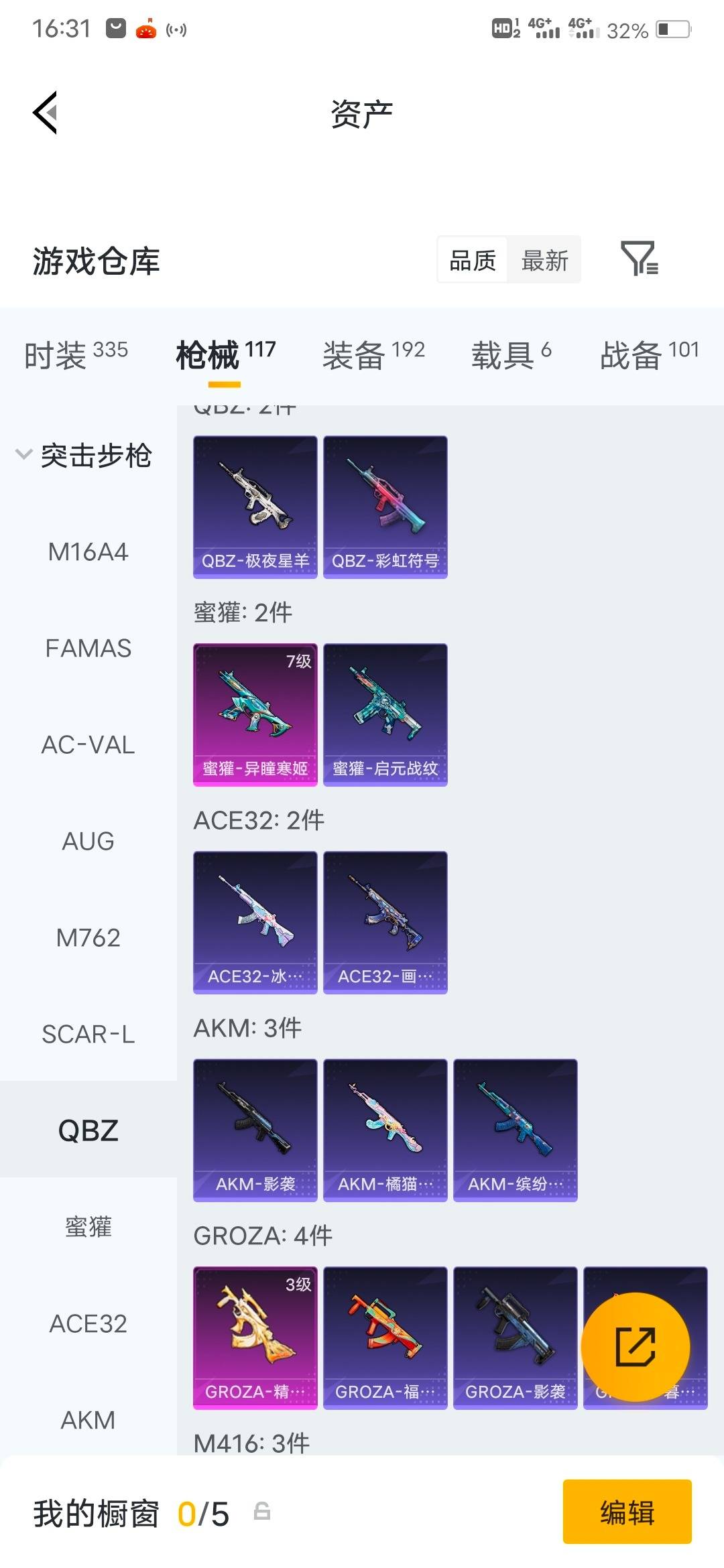Viewport: 724px width, 1568px height.
Task: Select M16A4 in the weapon sidebar
Action: [89, 552]
